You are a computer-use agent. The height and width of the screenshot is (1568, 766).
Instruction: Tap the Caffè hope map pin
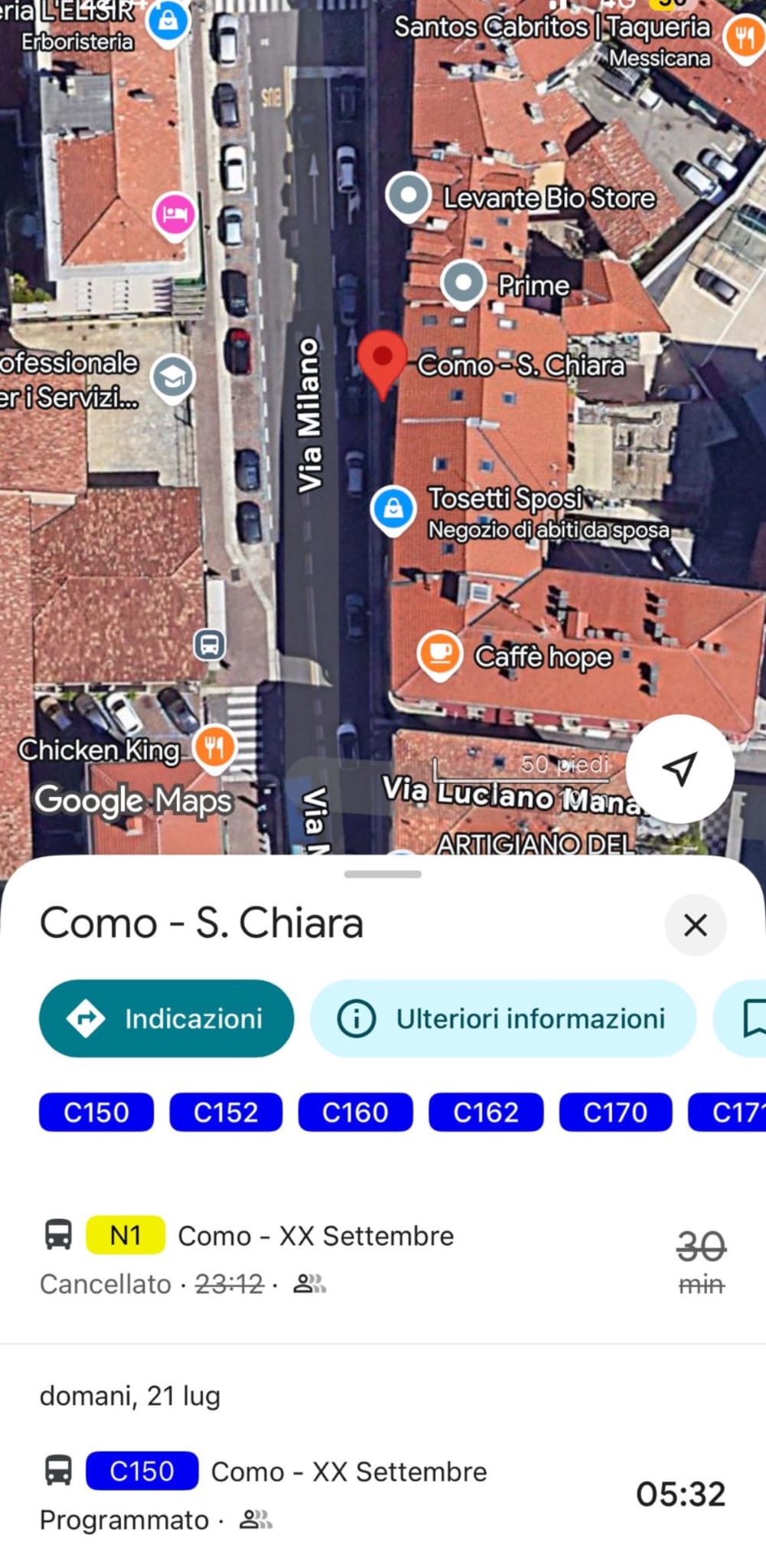pyautogui.click(x=439, y=653)
